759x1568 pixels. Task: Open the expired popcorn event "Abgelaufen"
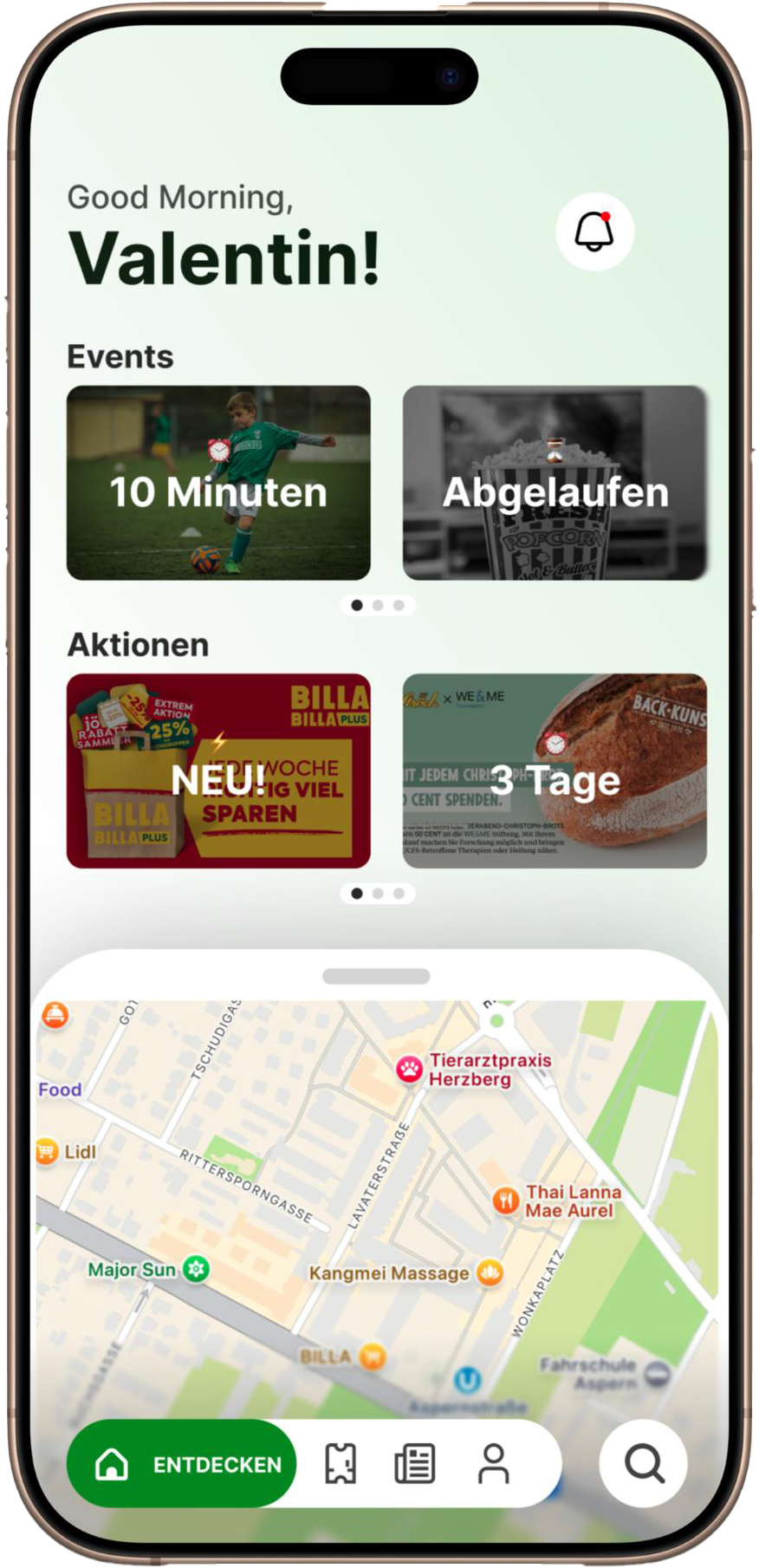point(555,483)
